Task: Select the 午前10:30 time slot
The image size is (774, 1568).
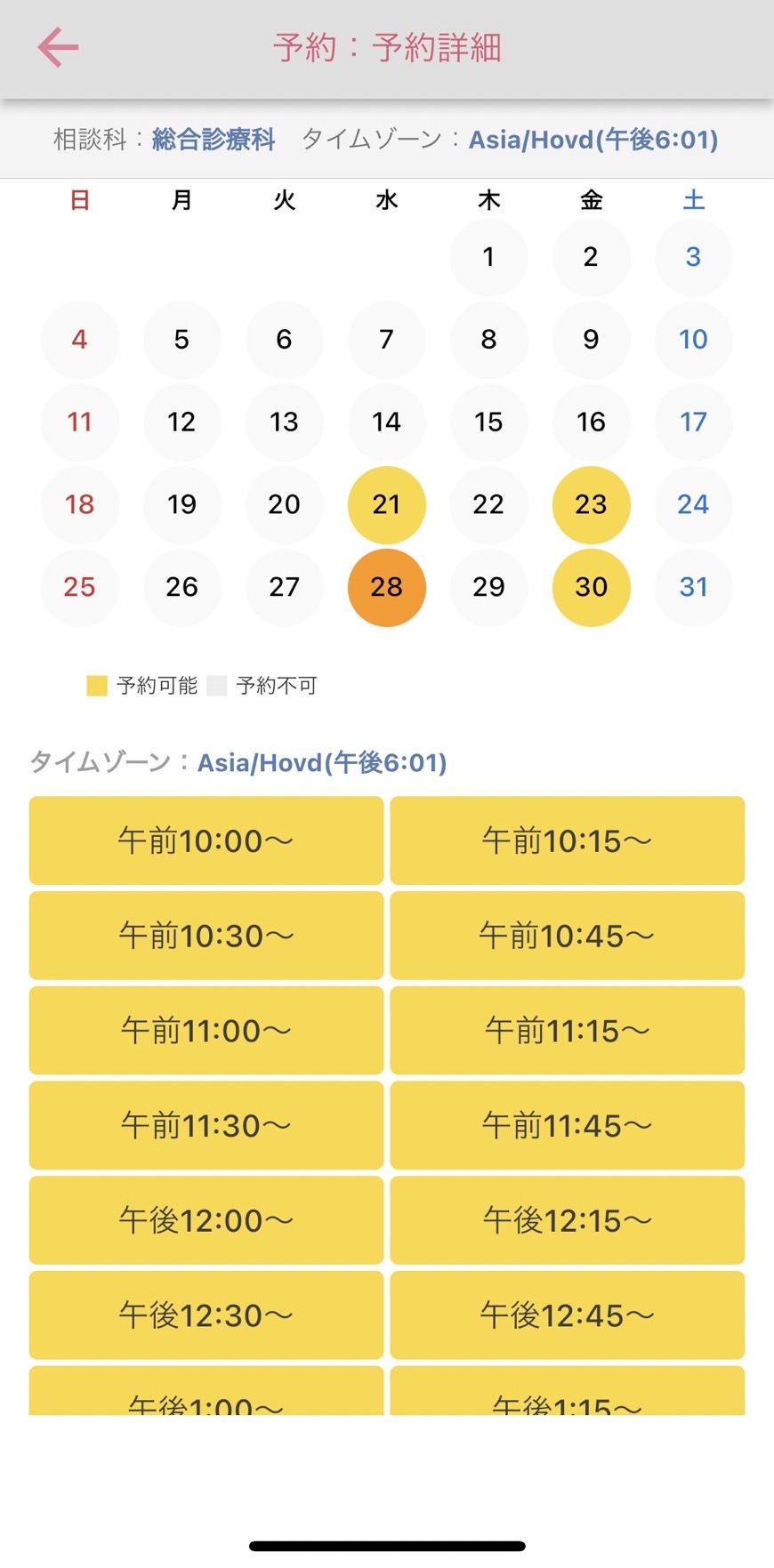Action: [206, 936]
